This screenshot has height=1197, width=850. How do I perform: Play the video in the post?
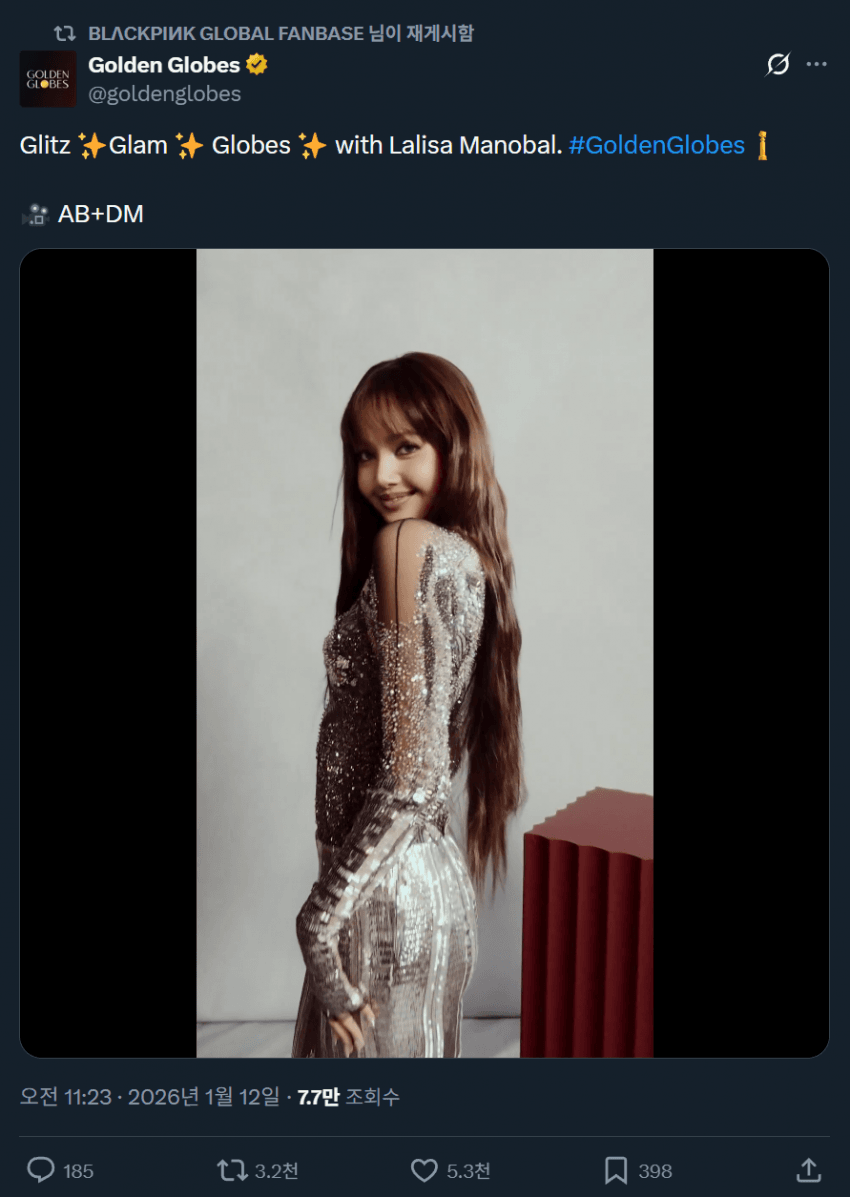[424, 653]
